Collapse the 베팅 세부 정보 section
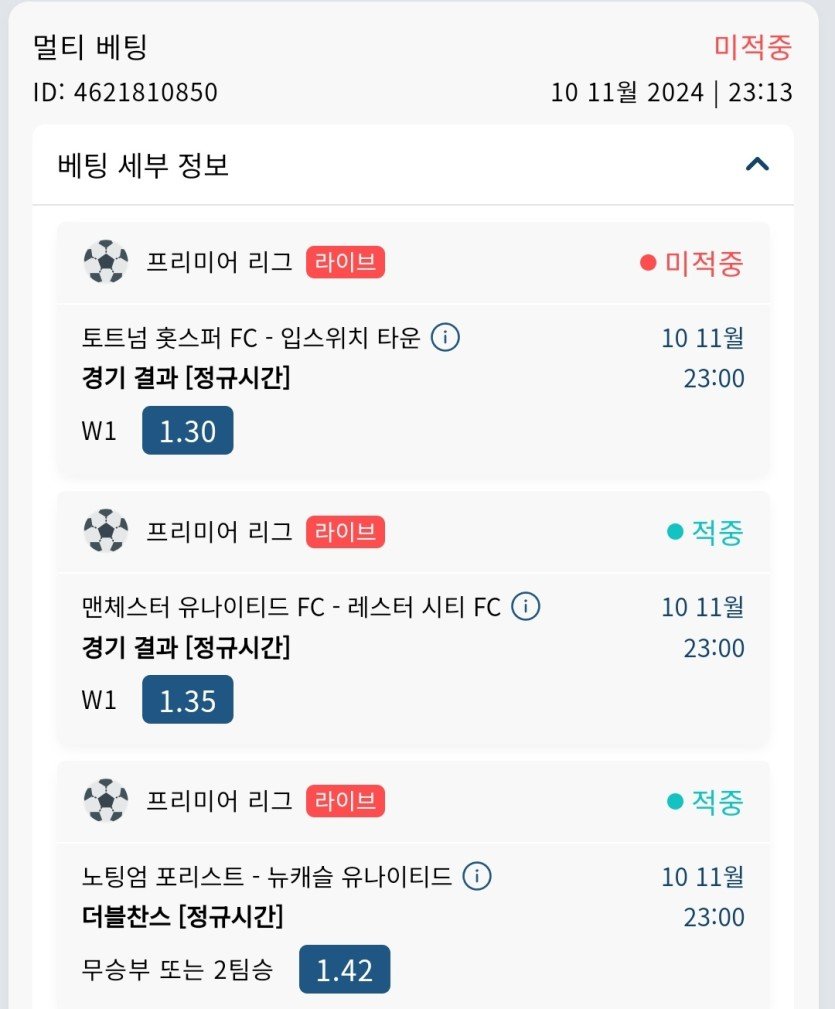The width and height of the screenshot is (835, 1009). (757, 164)
